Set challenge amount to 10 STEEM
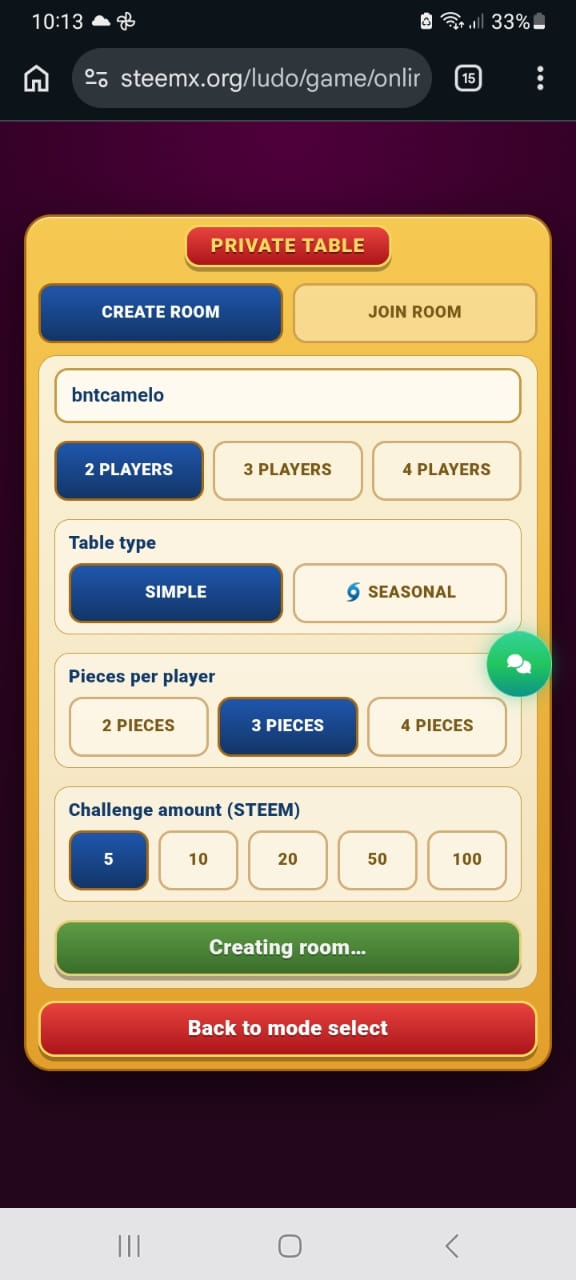 (198, 860)
